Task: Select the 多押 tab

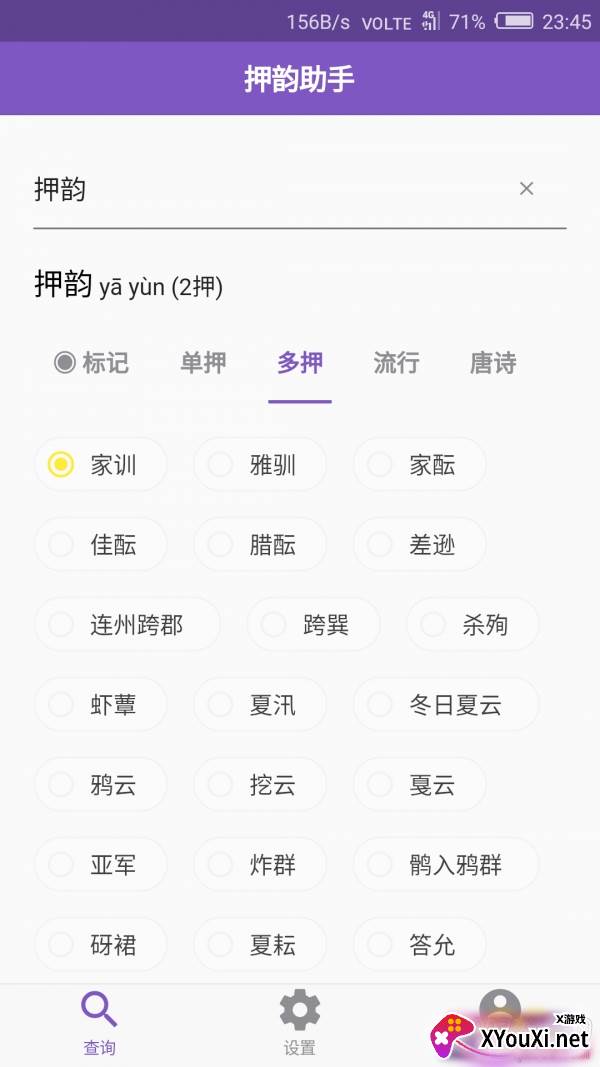Action: click(x=300, y=363)
